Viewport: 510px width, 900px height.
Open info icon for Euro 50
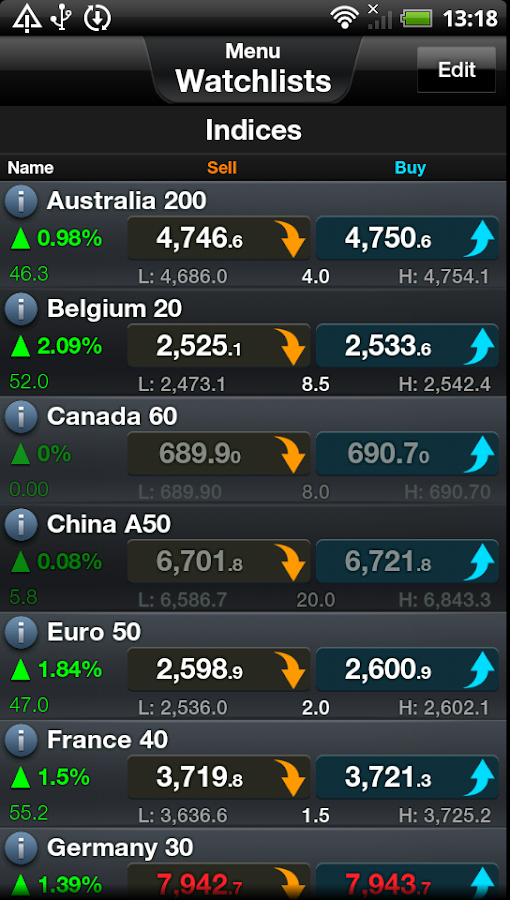(x=21, y=633)
